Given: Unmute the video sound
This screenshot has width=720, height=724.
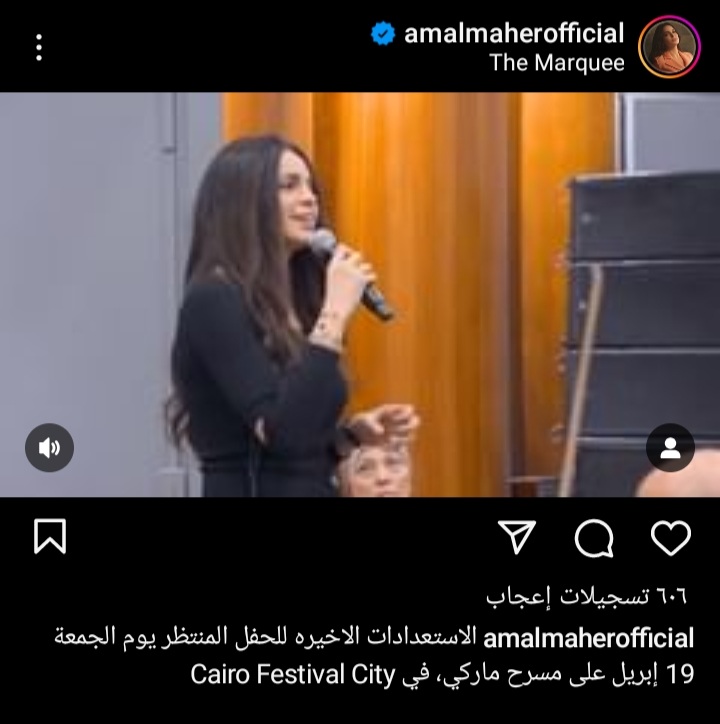Looking at the screenshot, I should 49,447.
